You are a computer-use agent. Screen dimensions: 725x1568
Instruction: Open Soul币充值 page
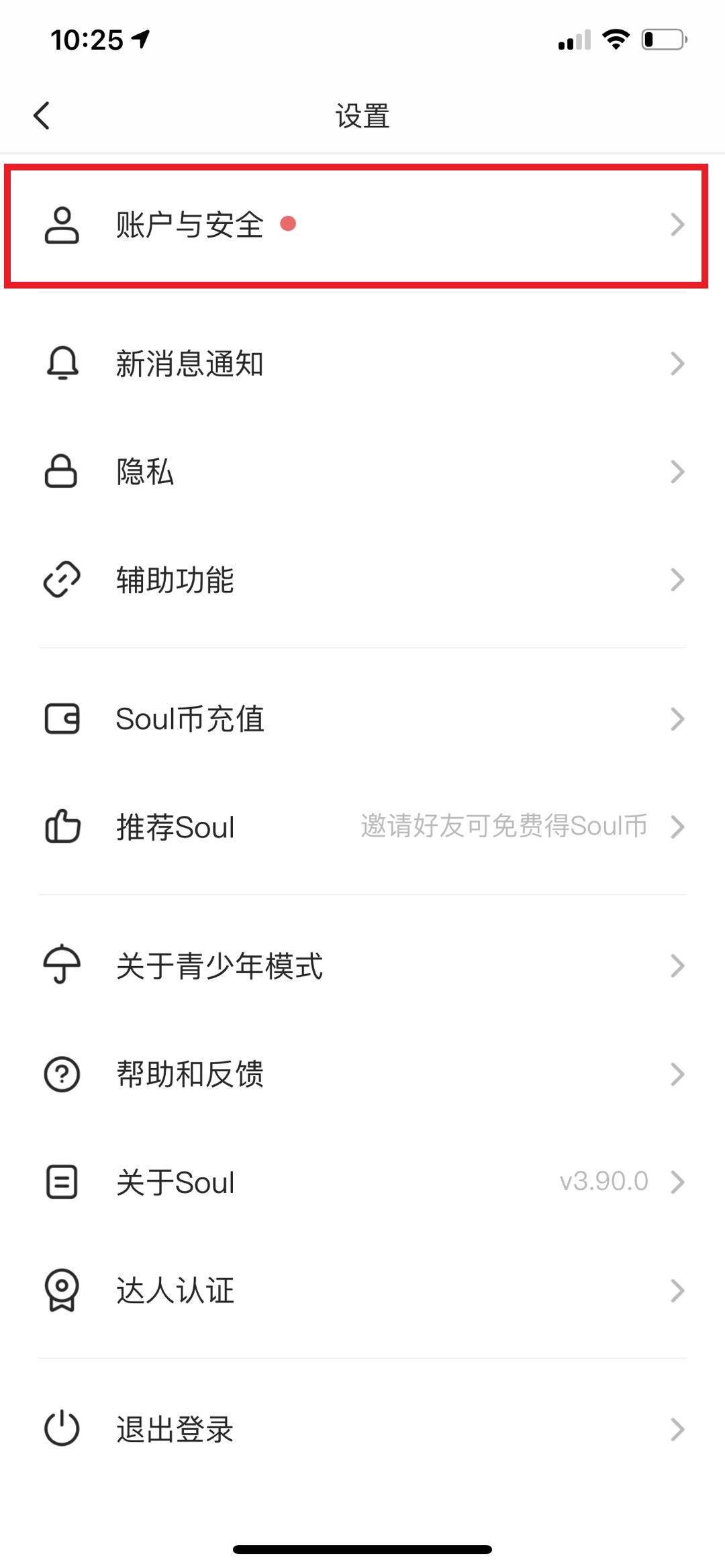(x=362, y=719)
